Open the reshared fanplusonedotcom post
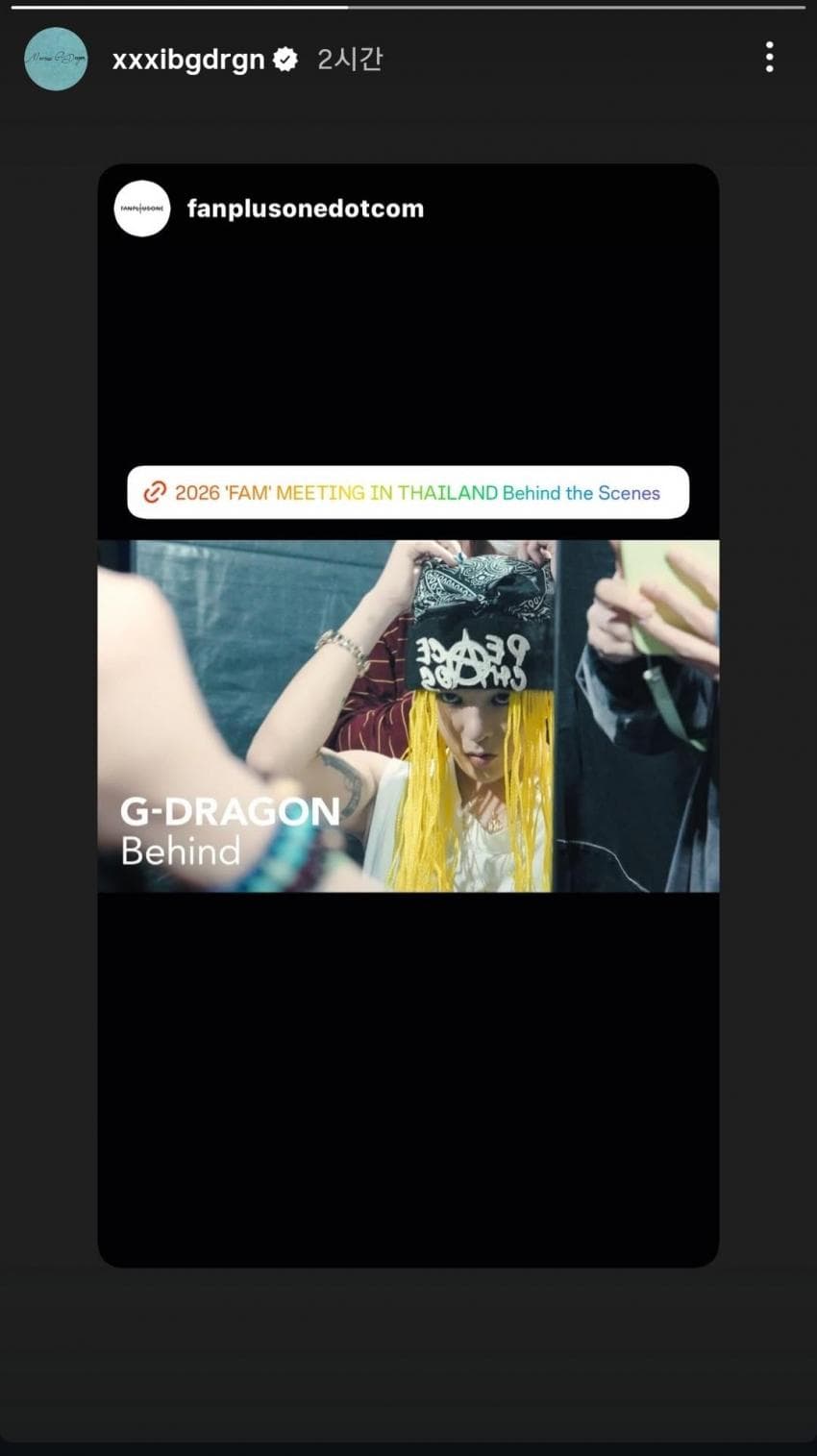Screen dimensions: 817x1456 pyautogui.click(x=408, y=716)
